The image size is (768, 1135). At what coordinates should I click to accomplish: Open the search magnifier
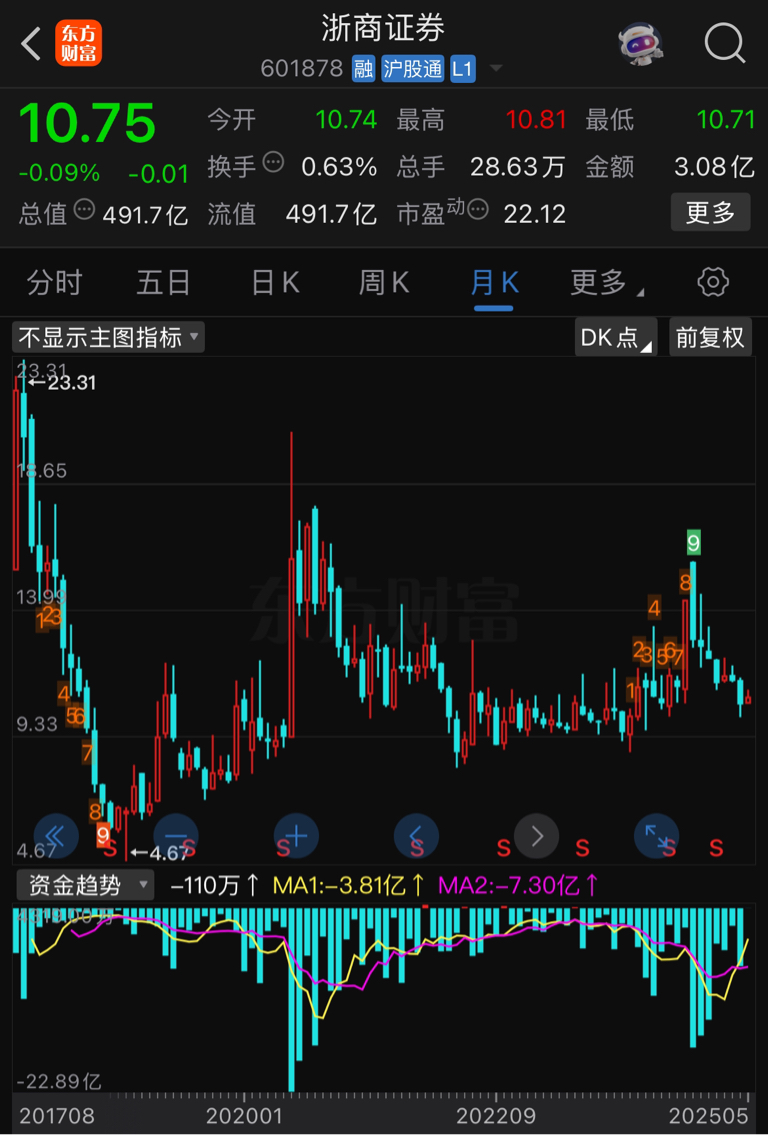724,44
